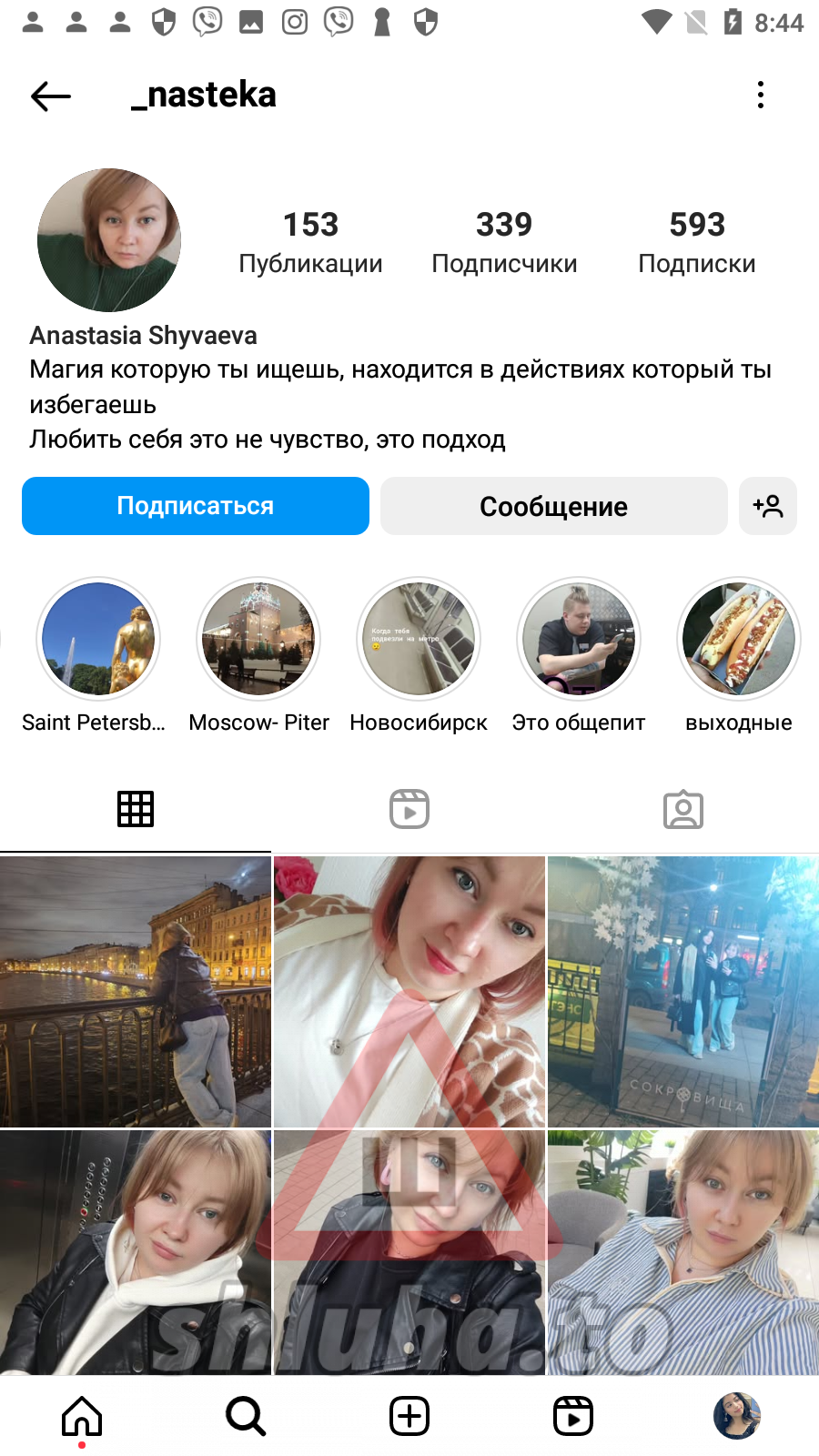
Task: Go to the home feed
Action: pos(82,1416)
